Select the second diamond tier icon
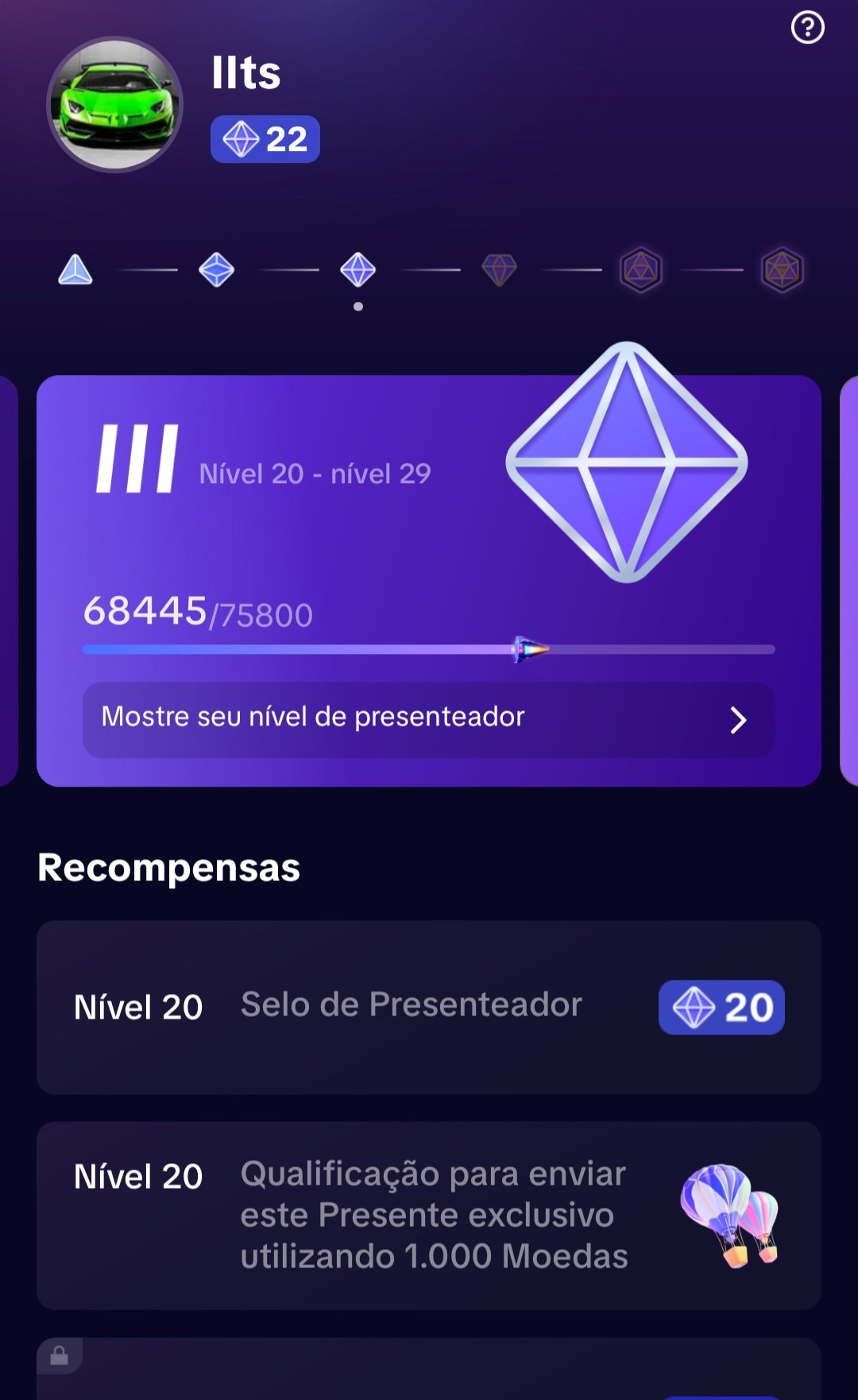The height and width of the screenshot is (1400, 858). [216, 270]
